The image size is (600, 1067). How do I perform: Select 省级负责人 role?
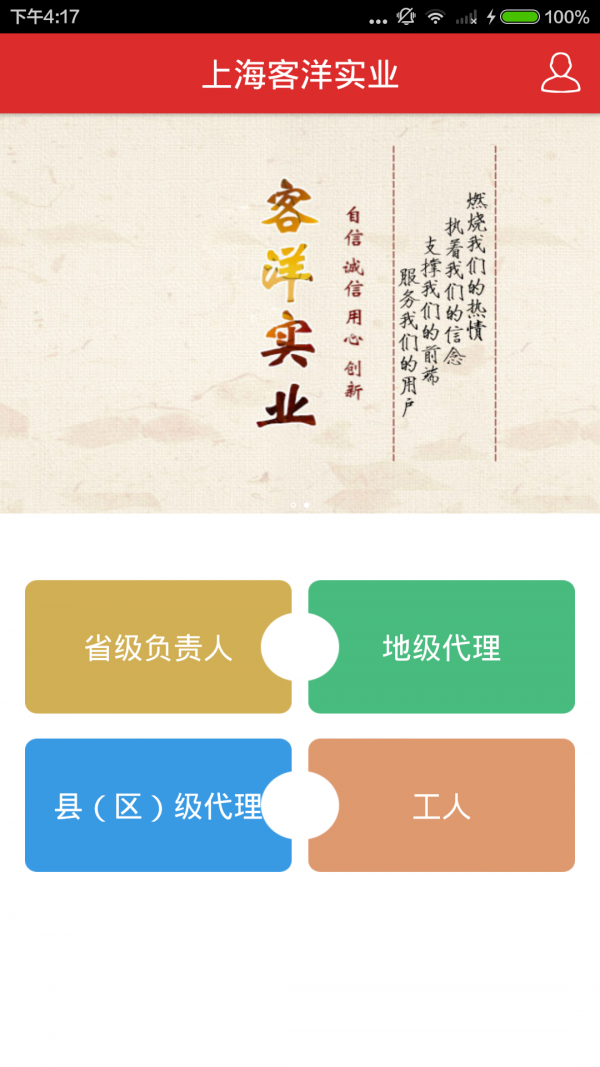[158, 647]
